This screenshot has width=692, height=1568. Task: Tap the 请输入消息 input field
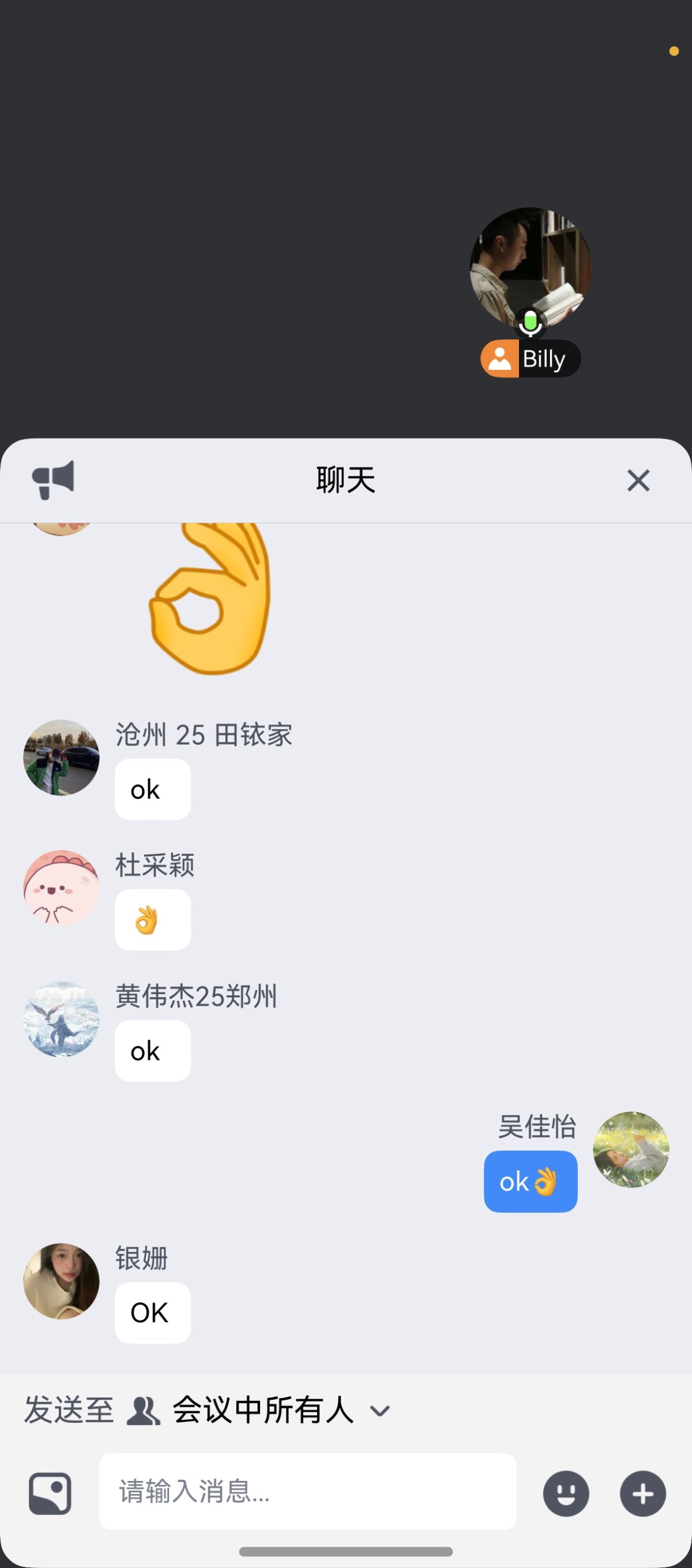click(307, 1494)
